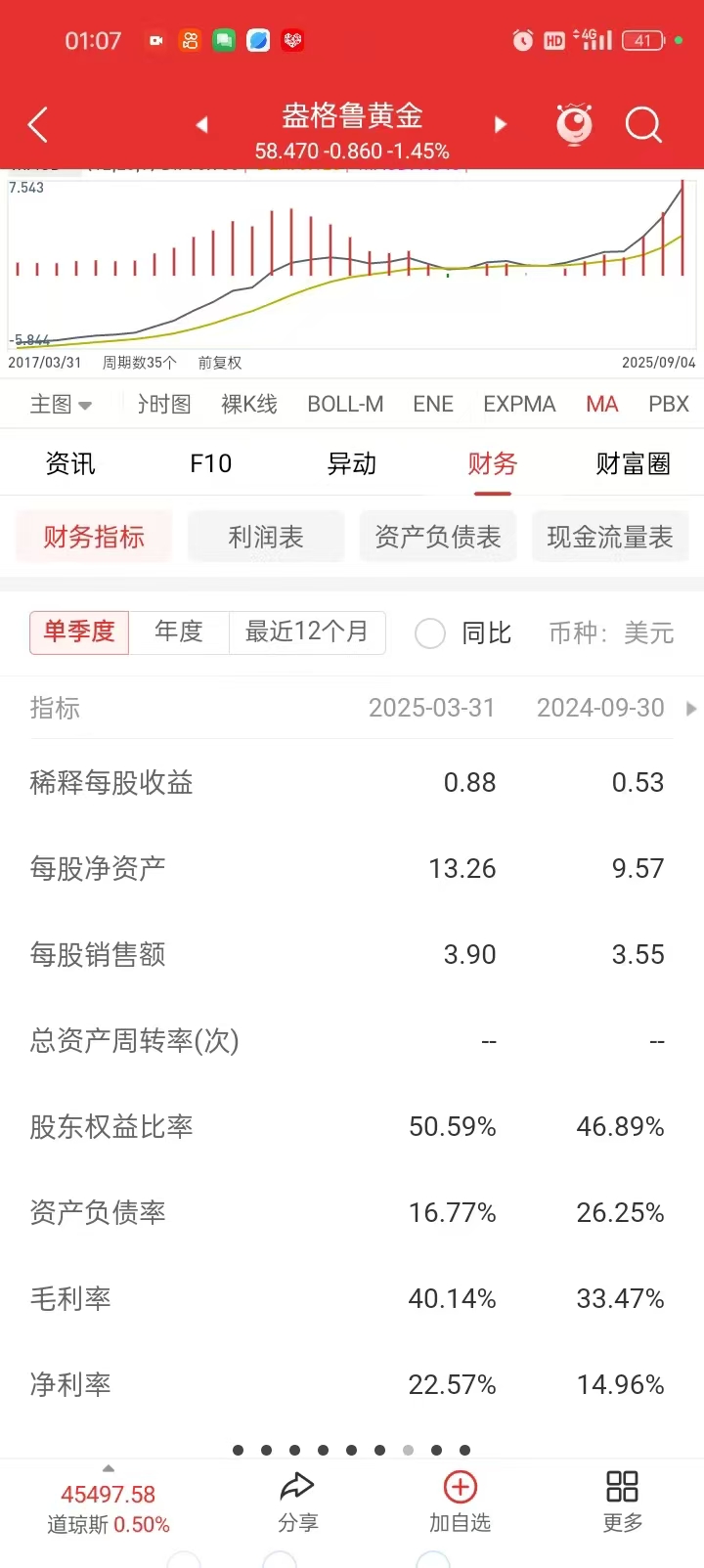
Task: Switch to the next stock arrow
Action: pos(501,125)
